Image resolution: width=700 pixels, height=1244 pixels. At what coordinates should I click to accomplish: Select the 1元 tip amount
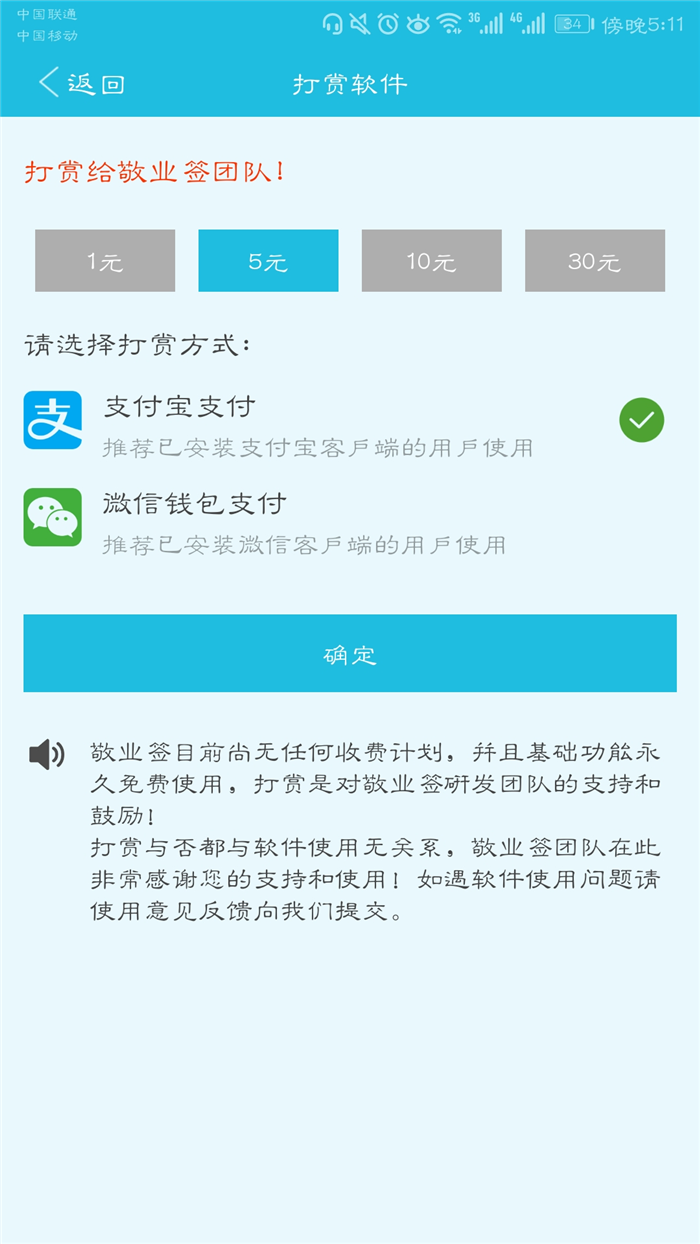[105, 261]
